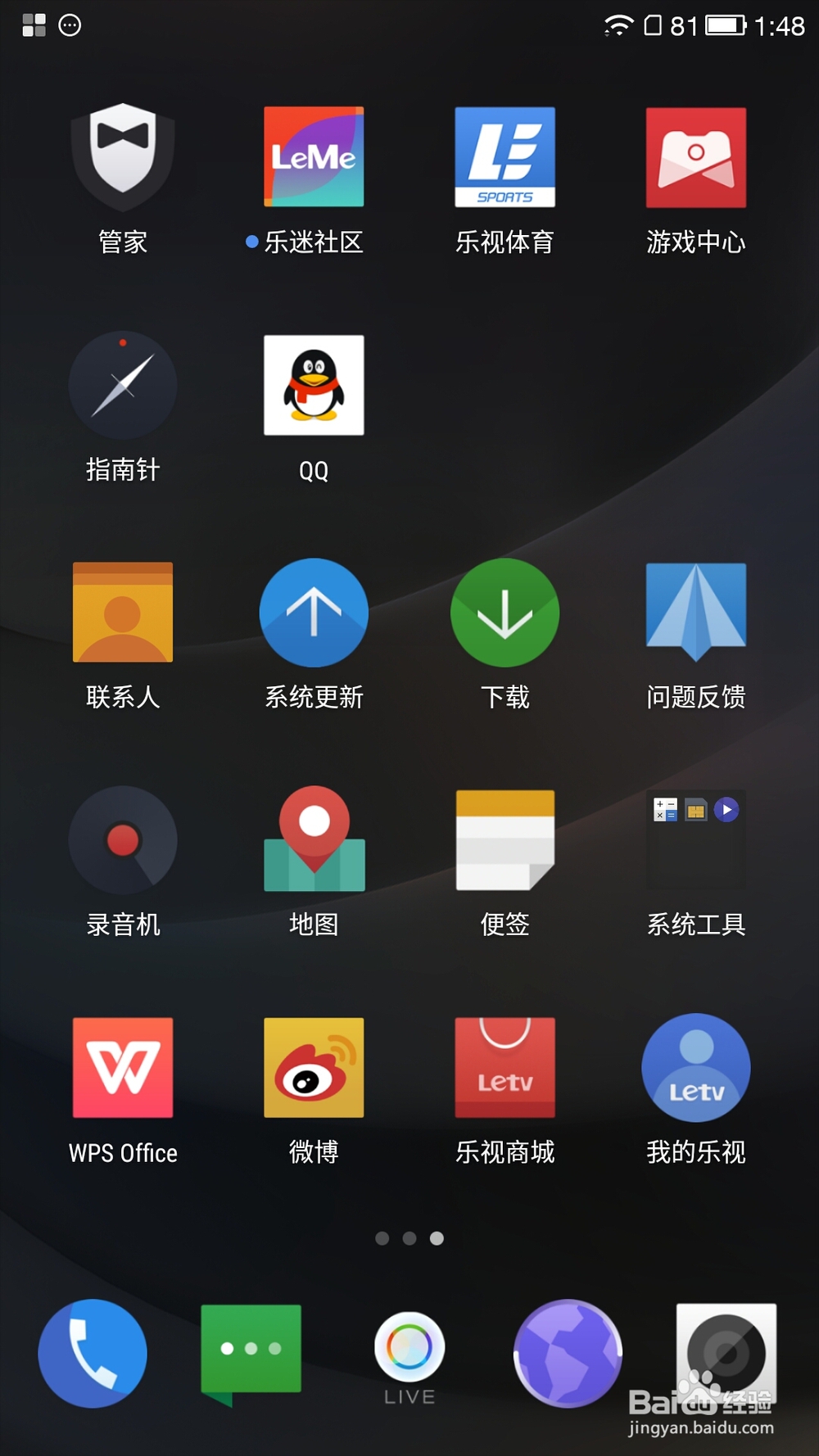
Task: Launch 乐视体育 (LeTV Sports)
Action: [x=505, y=158]
